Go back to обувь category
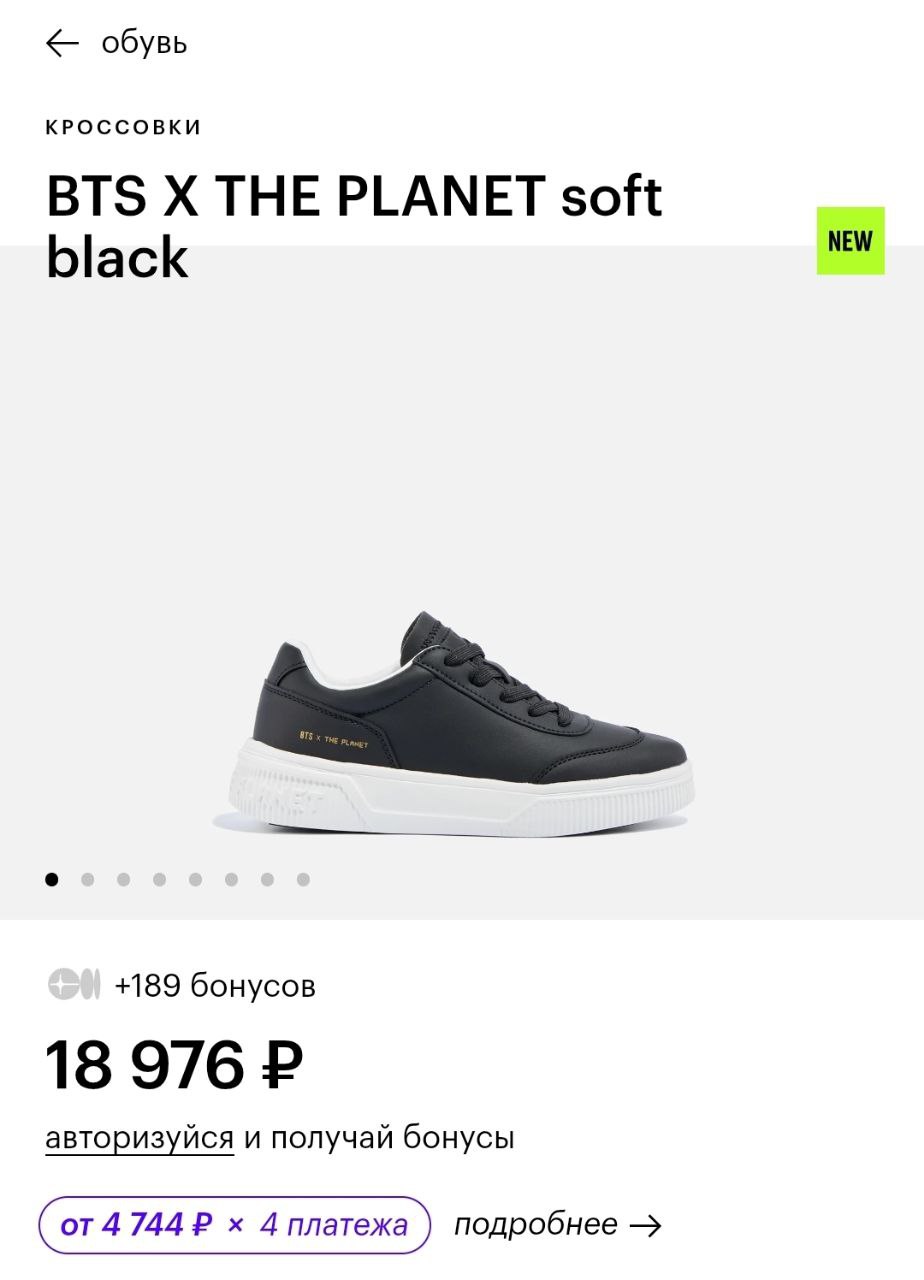924x1280 pixels. 63,43
